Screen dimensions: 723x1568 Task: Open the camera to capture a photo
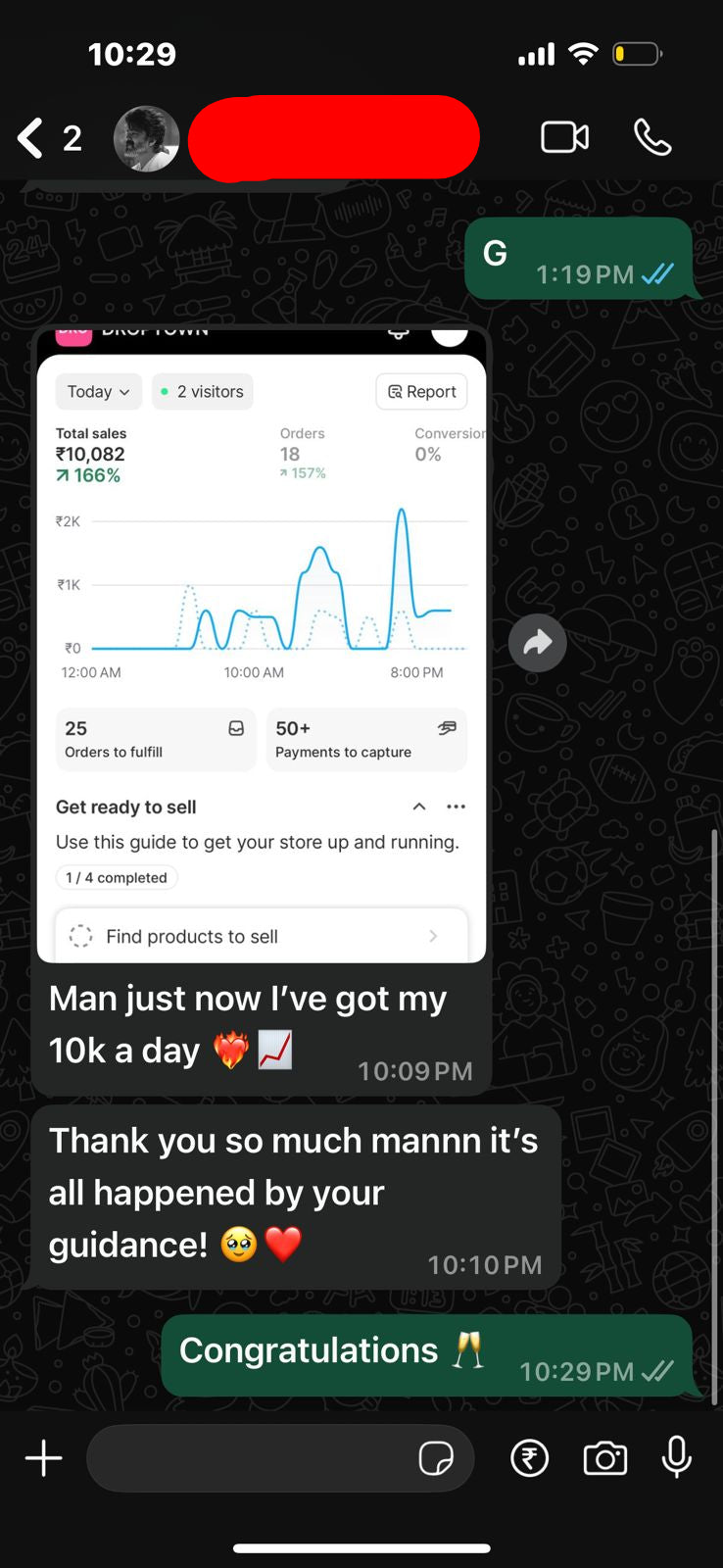click(x=604, y=1458)
